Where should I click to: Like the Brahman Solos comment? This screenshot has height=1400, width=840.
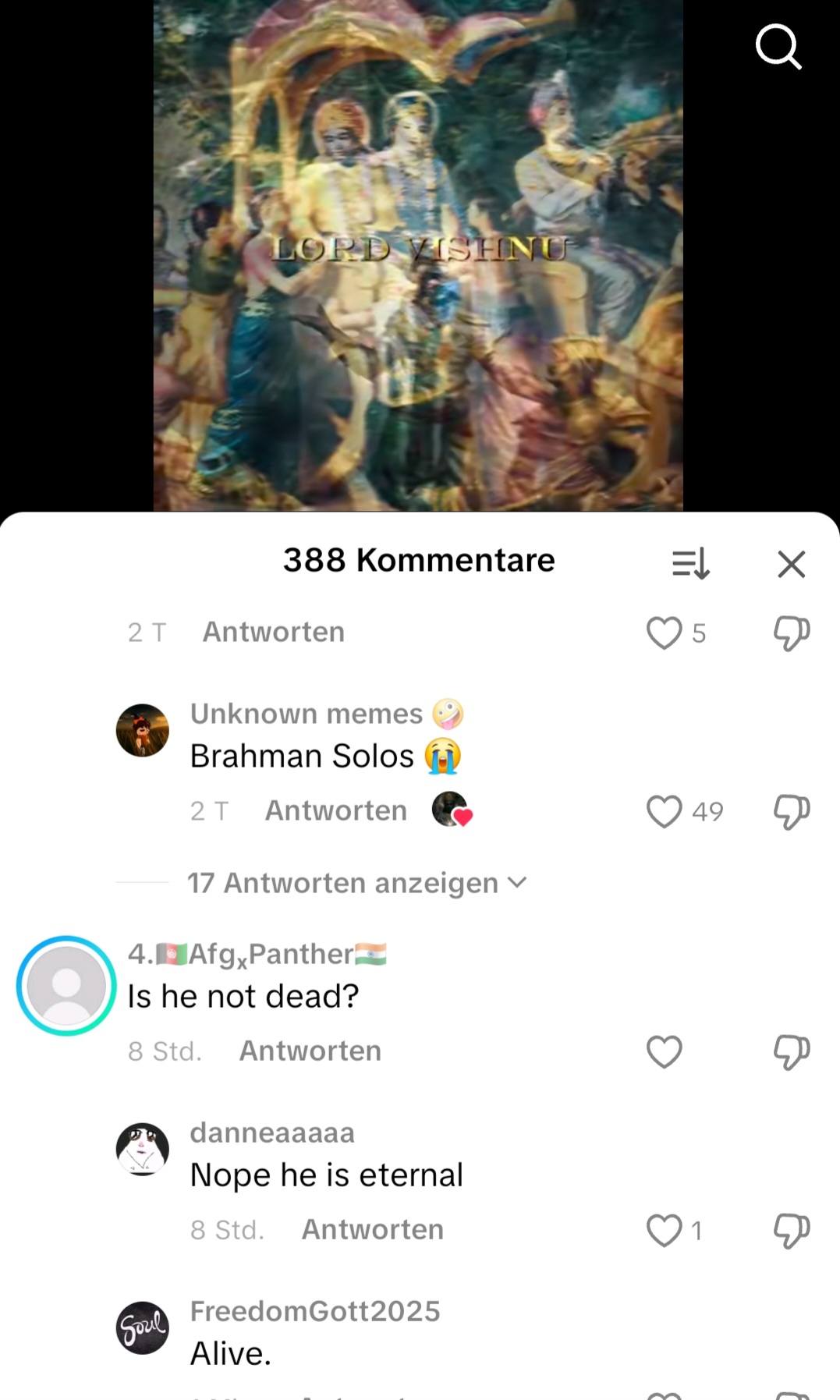(665, 811)
